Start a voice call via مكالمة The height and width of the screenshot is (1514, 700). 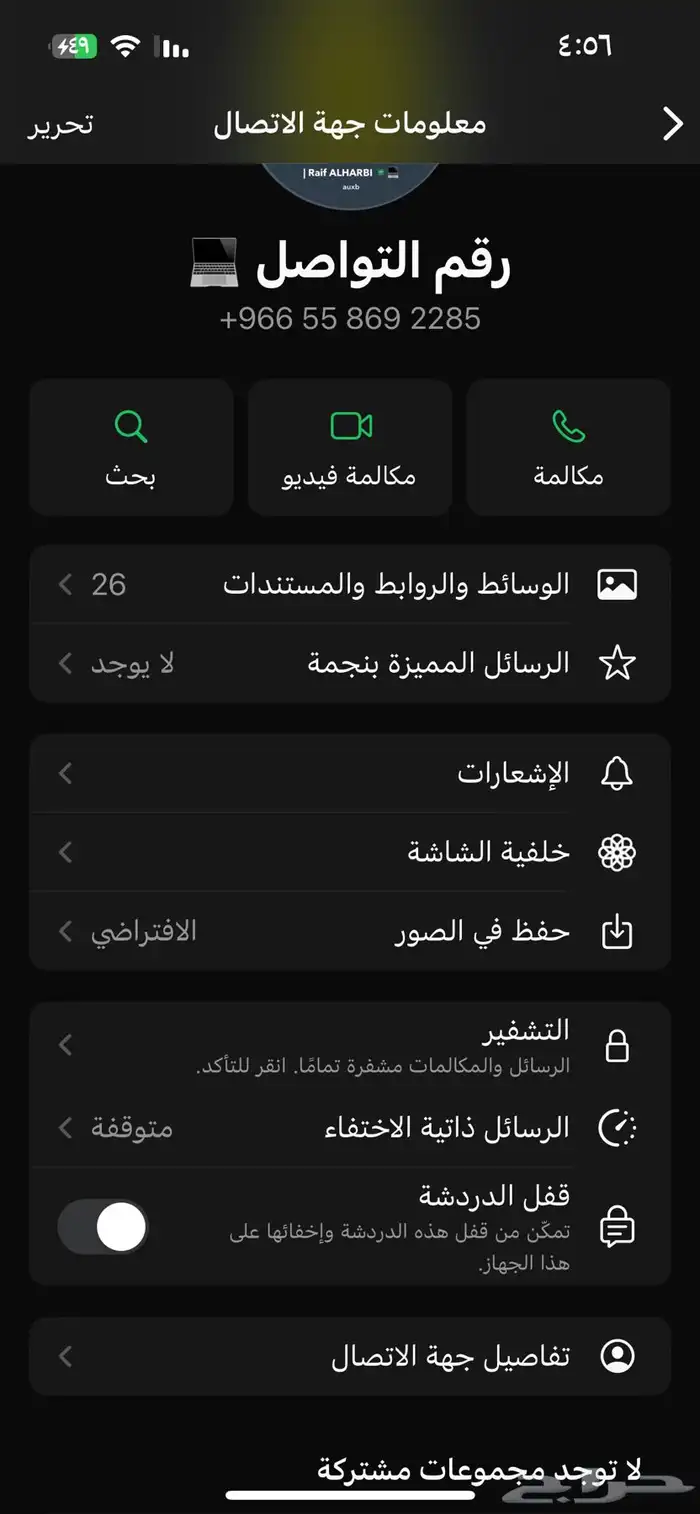[x=568, y=447]
